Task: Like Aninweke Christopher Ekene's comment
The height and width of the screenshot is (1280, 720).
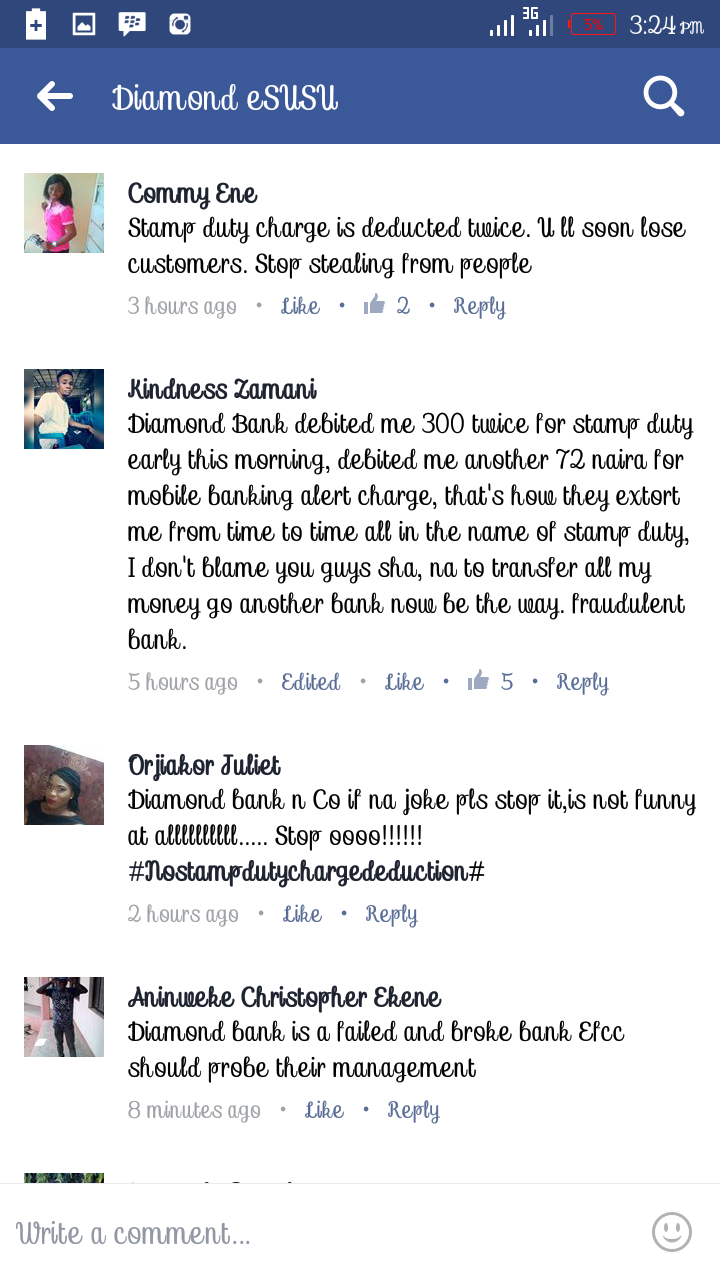Action: coord(324,1110)
